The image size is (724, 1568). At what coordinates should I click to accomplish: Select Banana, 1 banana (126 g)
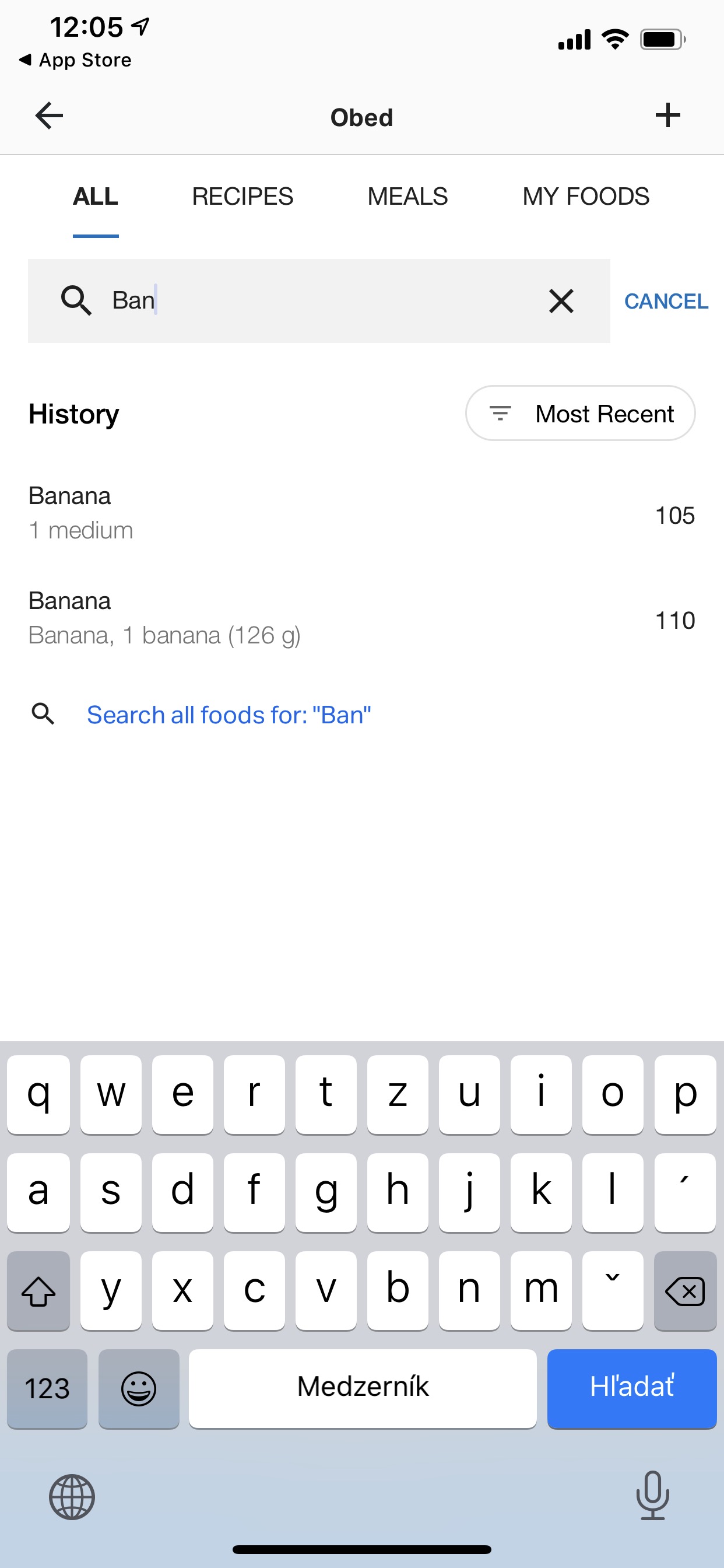tap(361, 618)
